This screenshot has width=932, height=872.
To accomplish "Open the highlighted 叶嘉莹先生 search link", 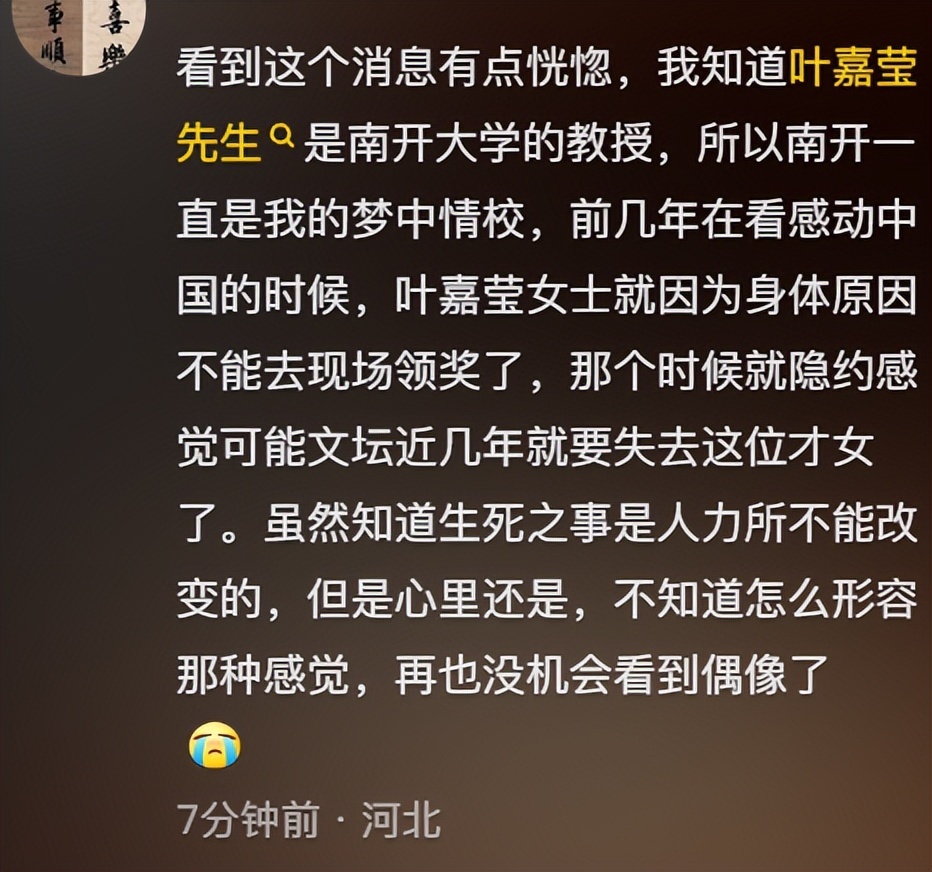I will coord(852,71).
